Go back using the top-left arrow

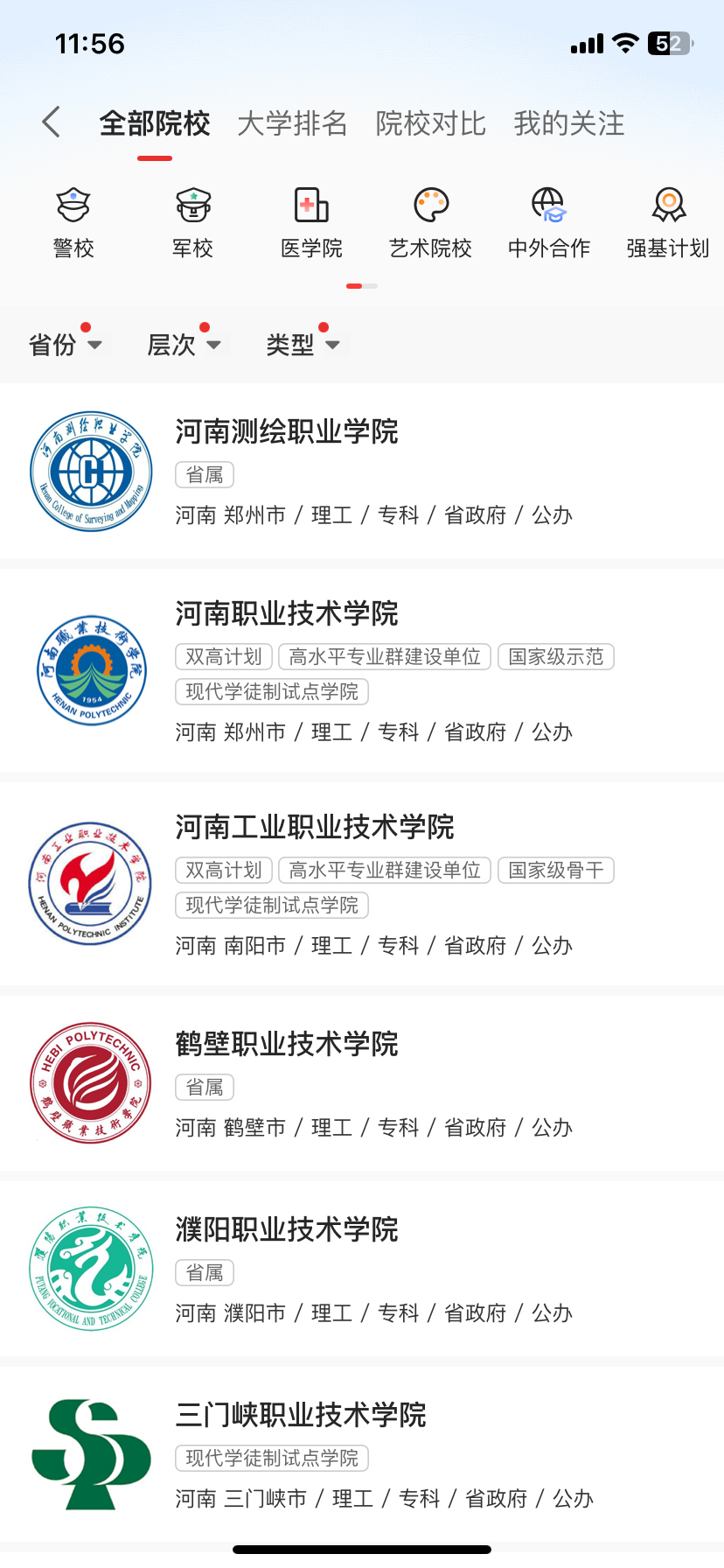pyautogui.click(x=52, y=122)
